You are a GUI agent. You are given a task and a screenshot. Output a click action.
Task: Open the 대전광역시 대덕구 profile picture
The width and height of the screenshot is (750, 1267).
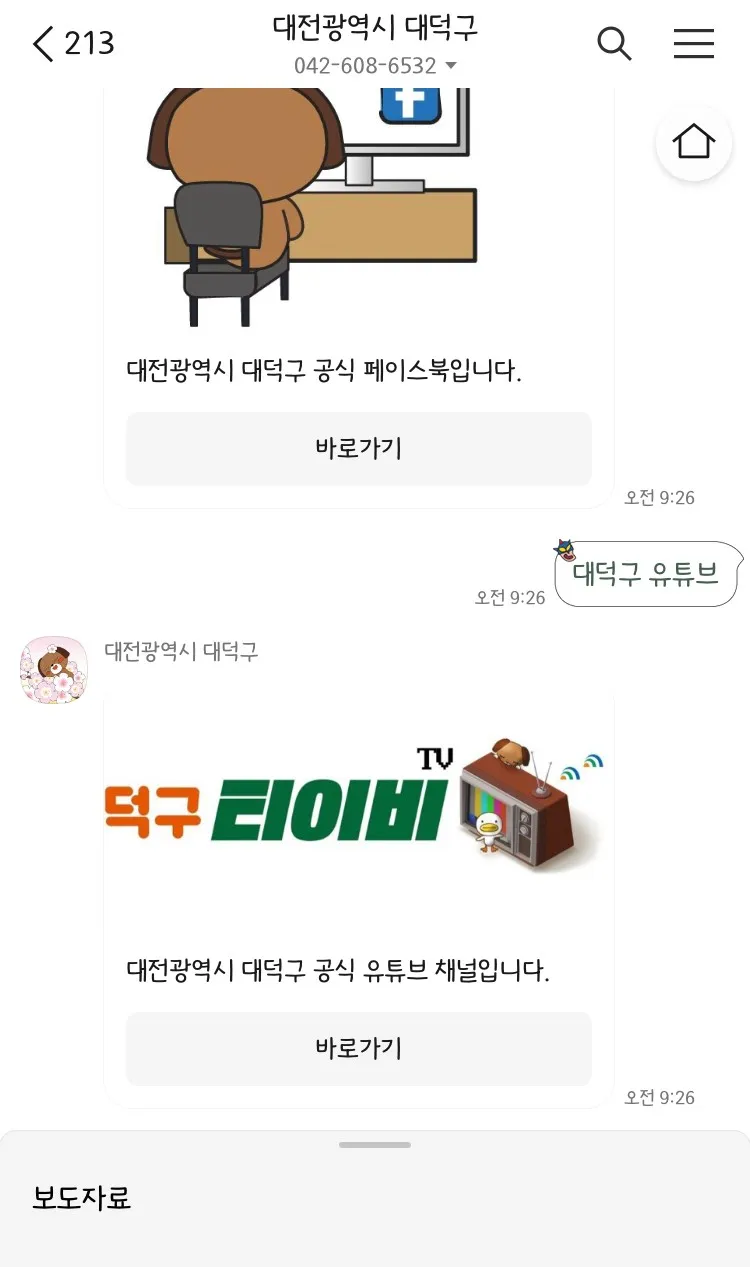pyautogui.click(x=48, y=668)
